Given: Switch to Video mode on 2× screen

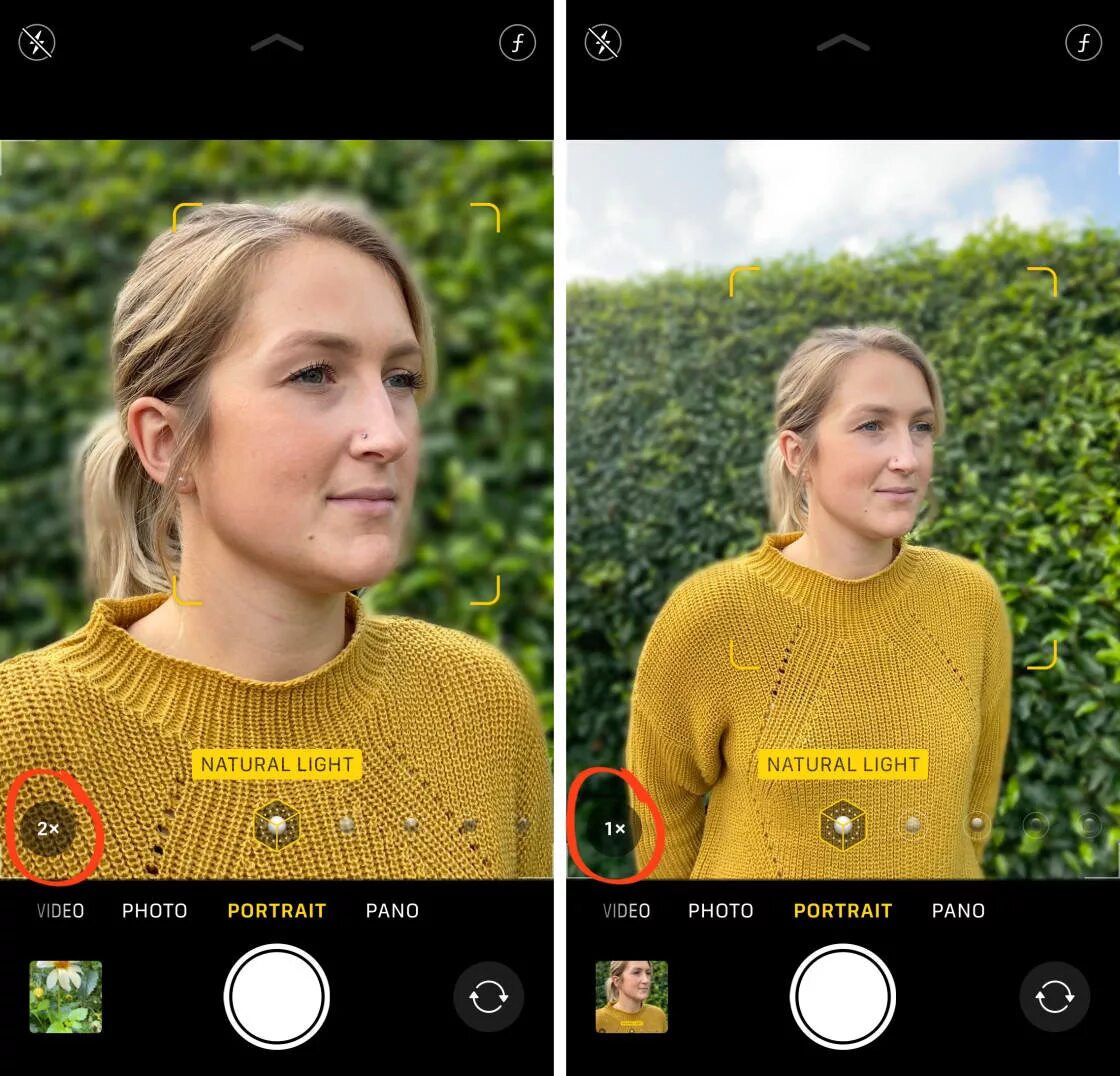Looking at the screenshot, I should (x=60, y=911).
